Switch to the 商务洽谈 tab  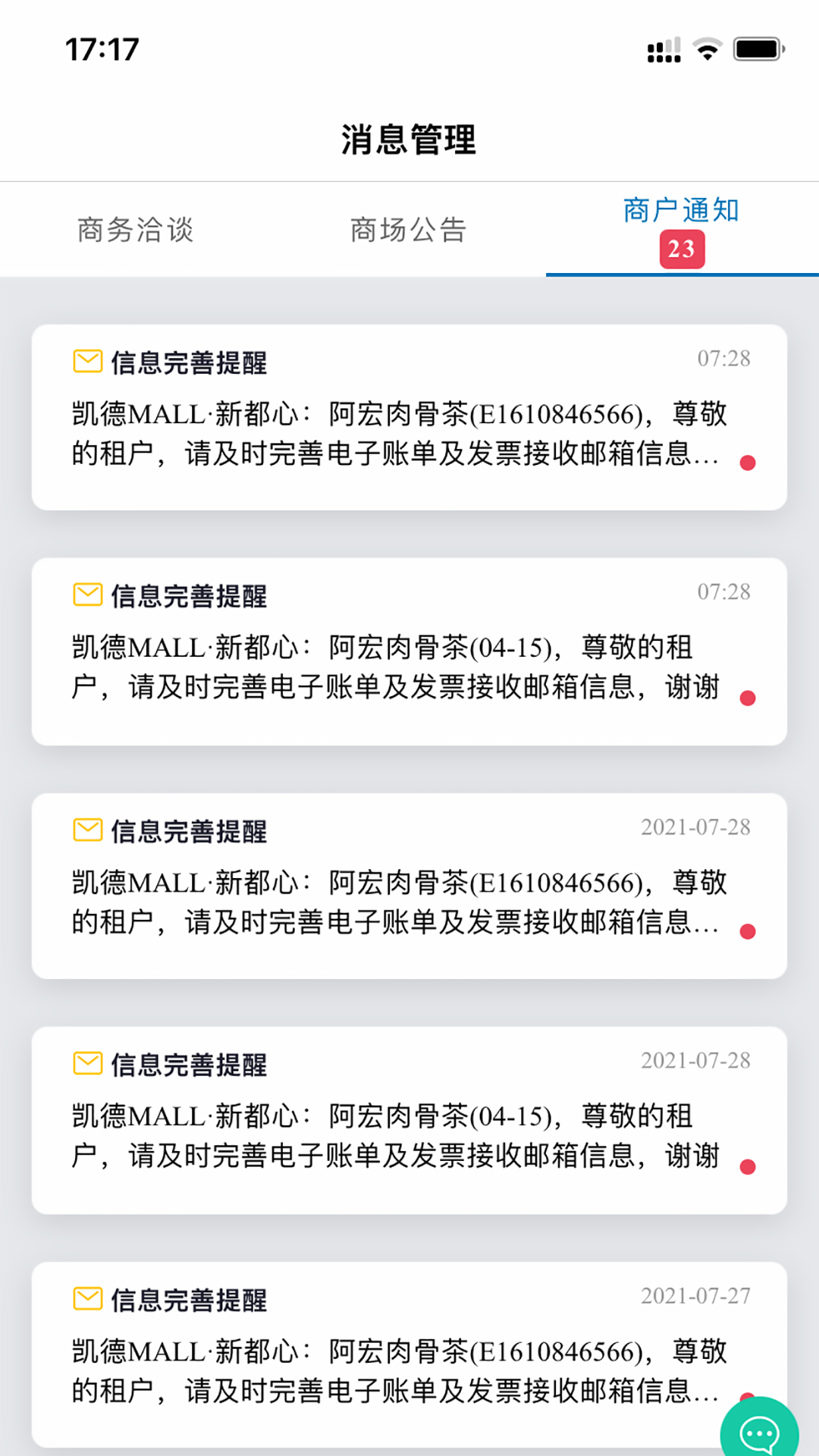click(136, 230)
